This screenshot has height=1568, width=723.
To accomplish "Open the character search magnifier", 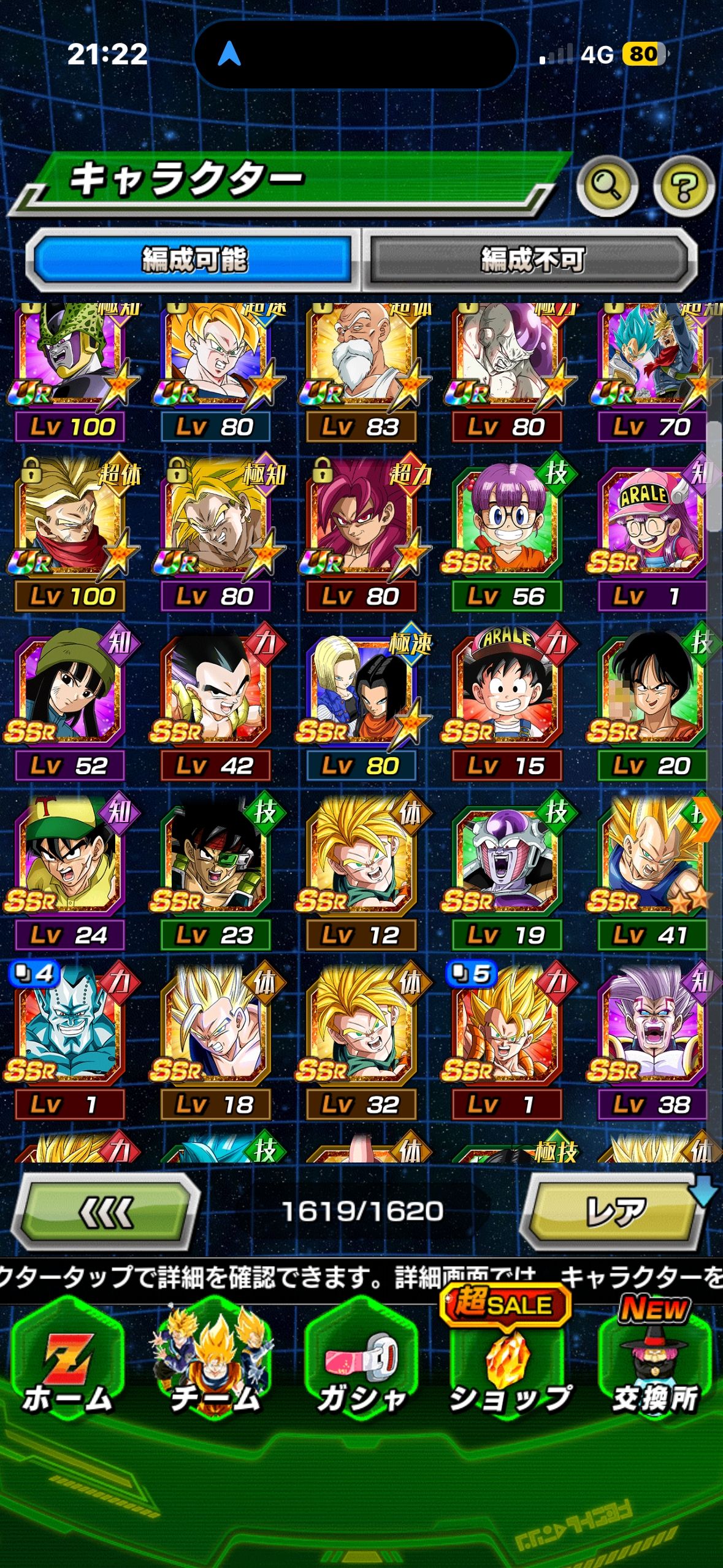I will (x=606, y=186).
